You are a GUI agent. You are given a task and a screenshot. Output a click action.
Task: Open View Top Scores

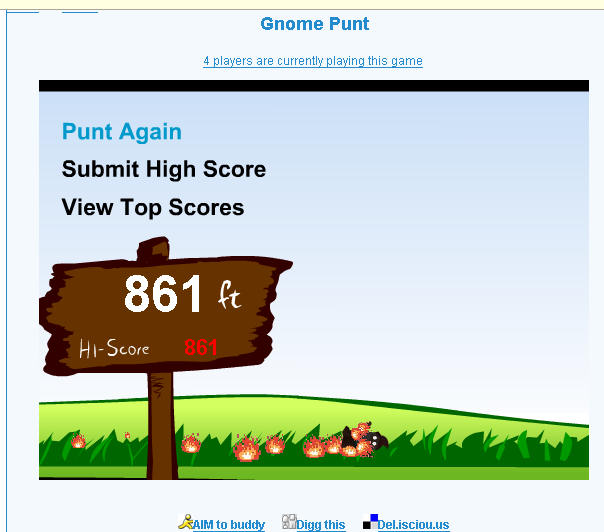click(153, 208)
